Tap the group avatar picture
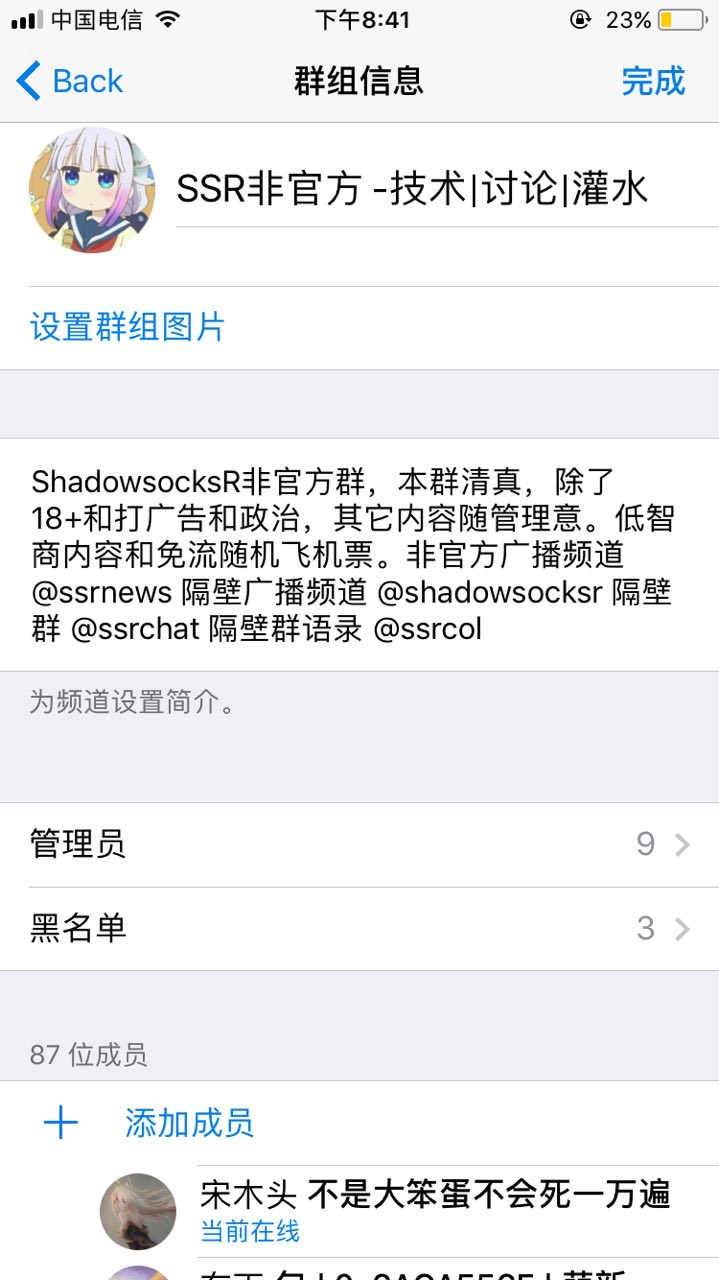This screenshot has height=1280, width=719. 92,189
